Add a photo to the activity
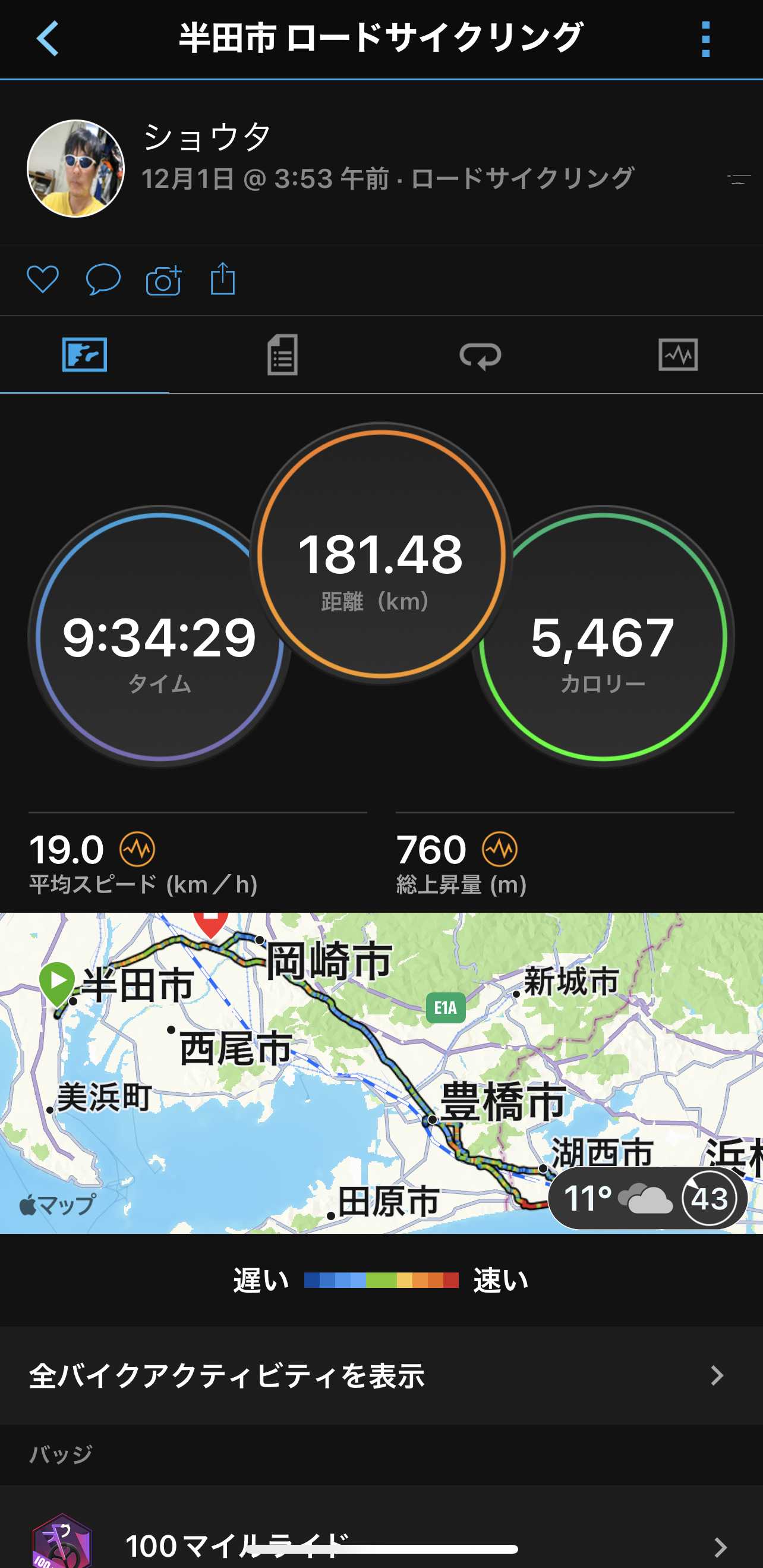 coord(163,281)
